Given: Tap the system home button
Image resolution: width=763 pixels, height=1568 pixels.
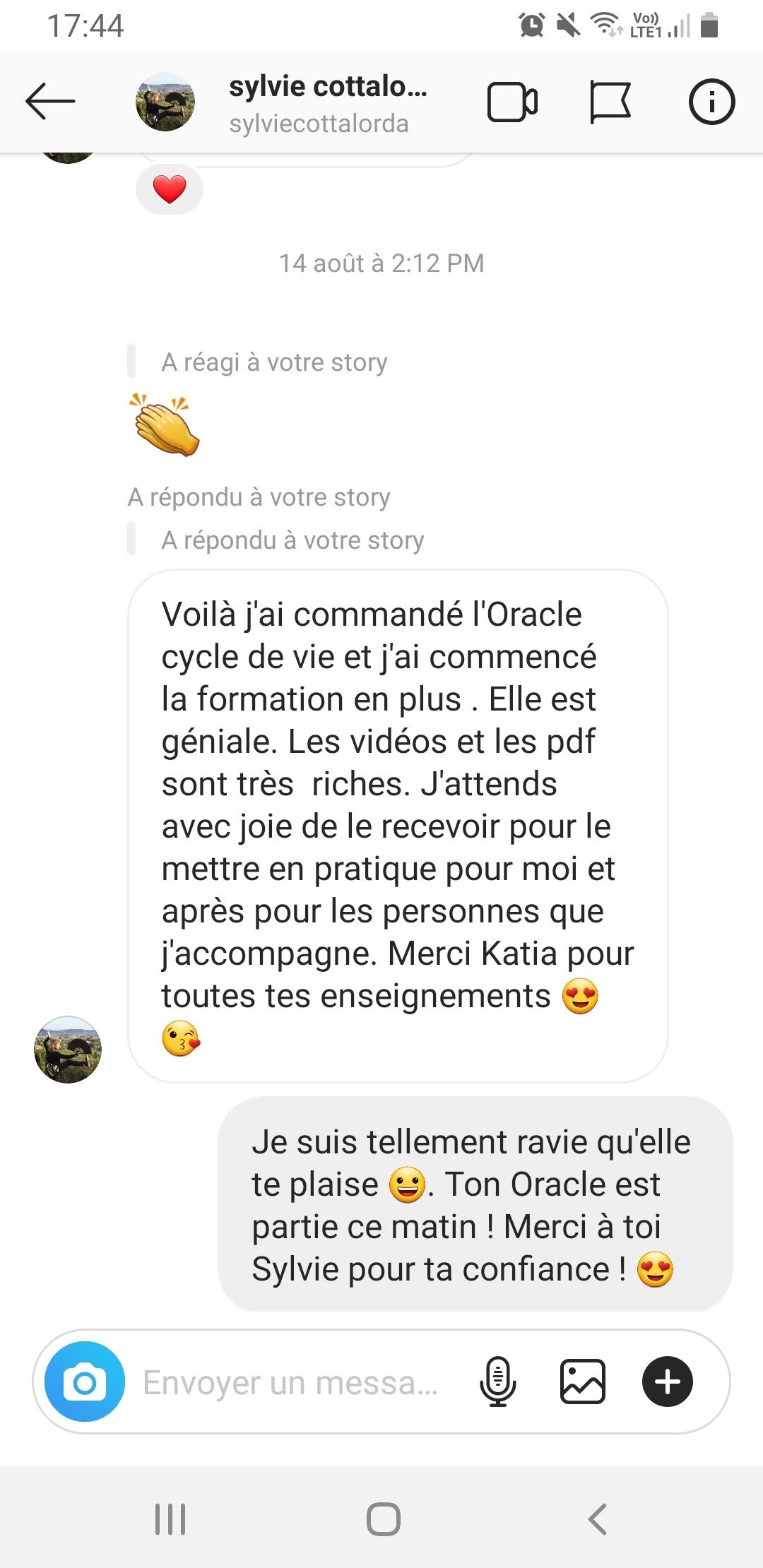Looking at the screenshot, I should (x=383, y=1519).
